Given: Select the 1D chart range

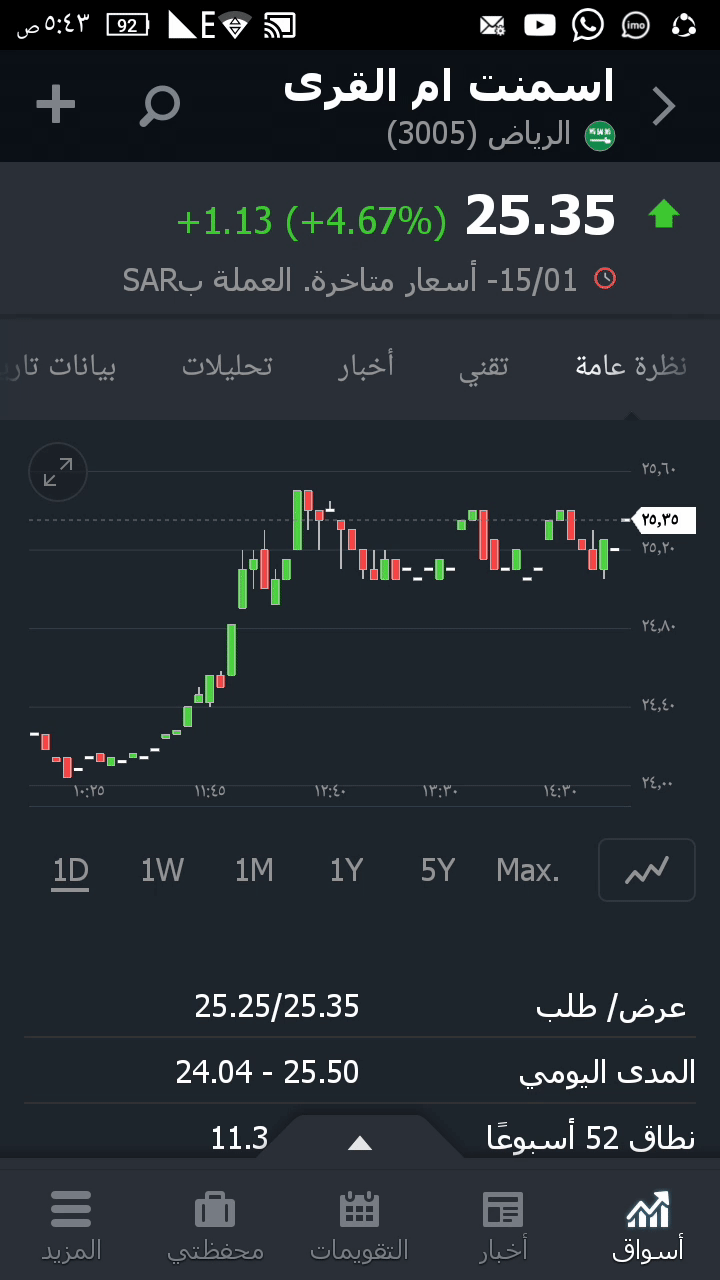Looking at the screenshot, I should click(x=71, y=871).
